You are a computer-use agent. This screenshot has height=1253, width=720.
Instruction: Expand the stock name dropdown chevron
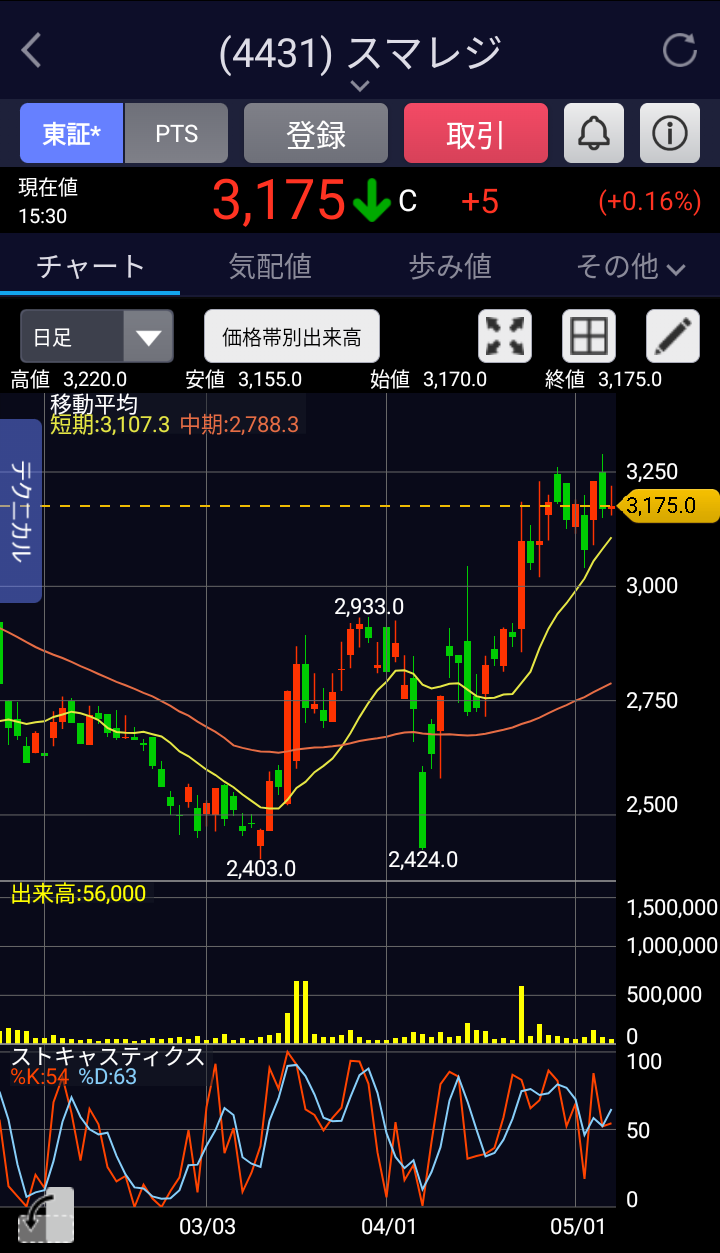360,86
